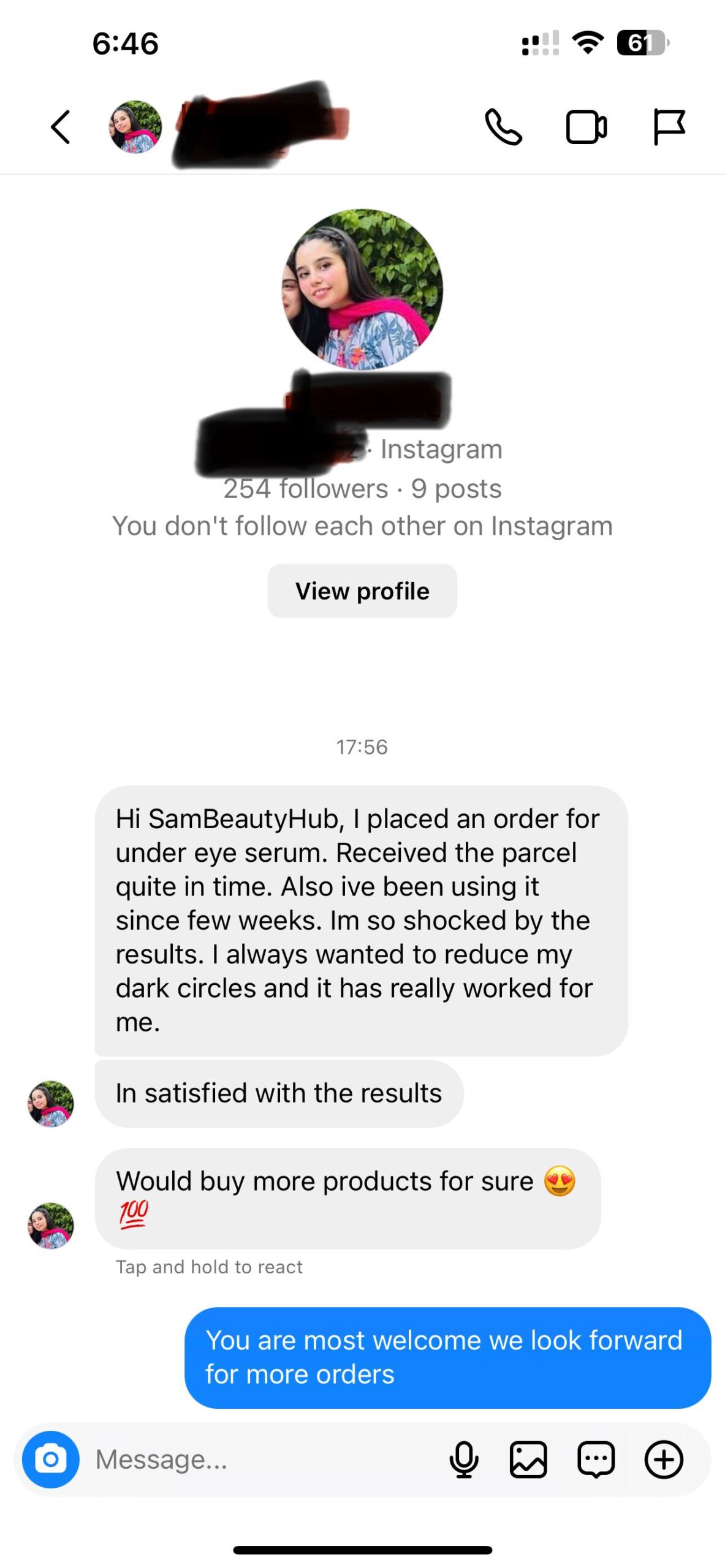
Task: Start a video call in this chat
Action: pos(586,127)
